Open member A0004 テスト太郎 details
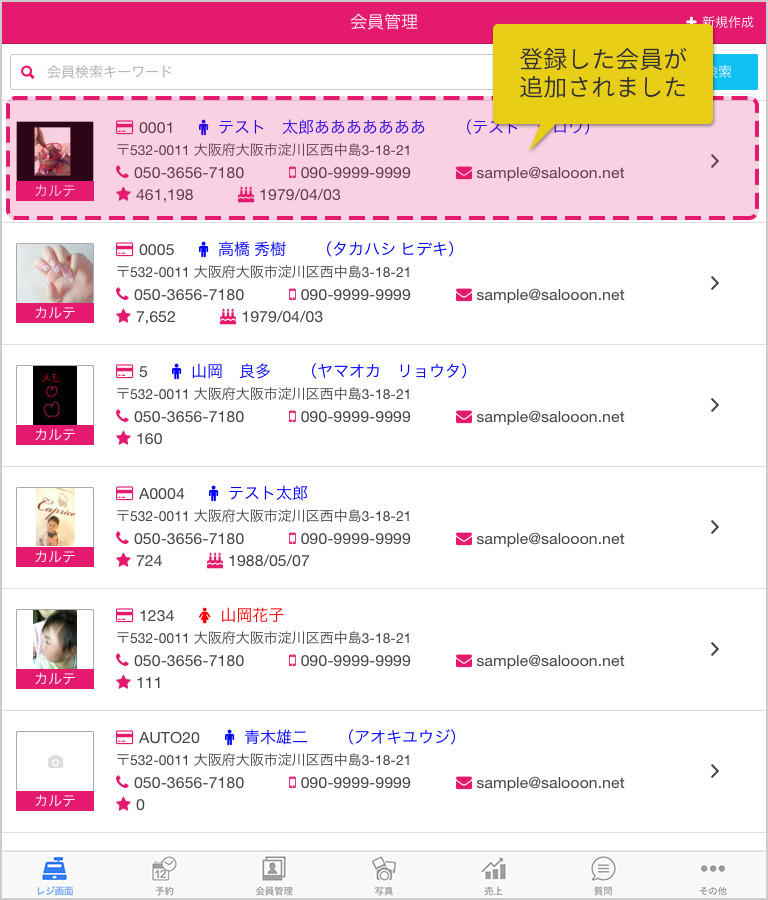 (713, 527)
